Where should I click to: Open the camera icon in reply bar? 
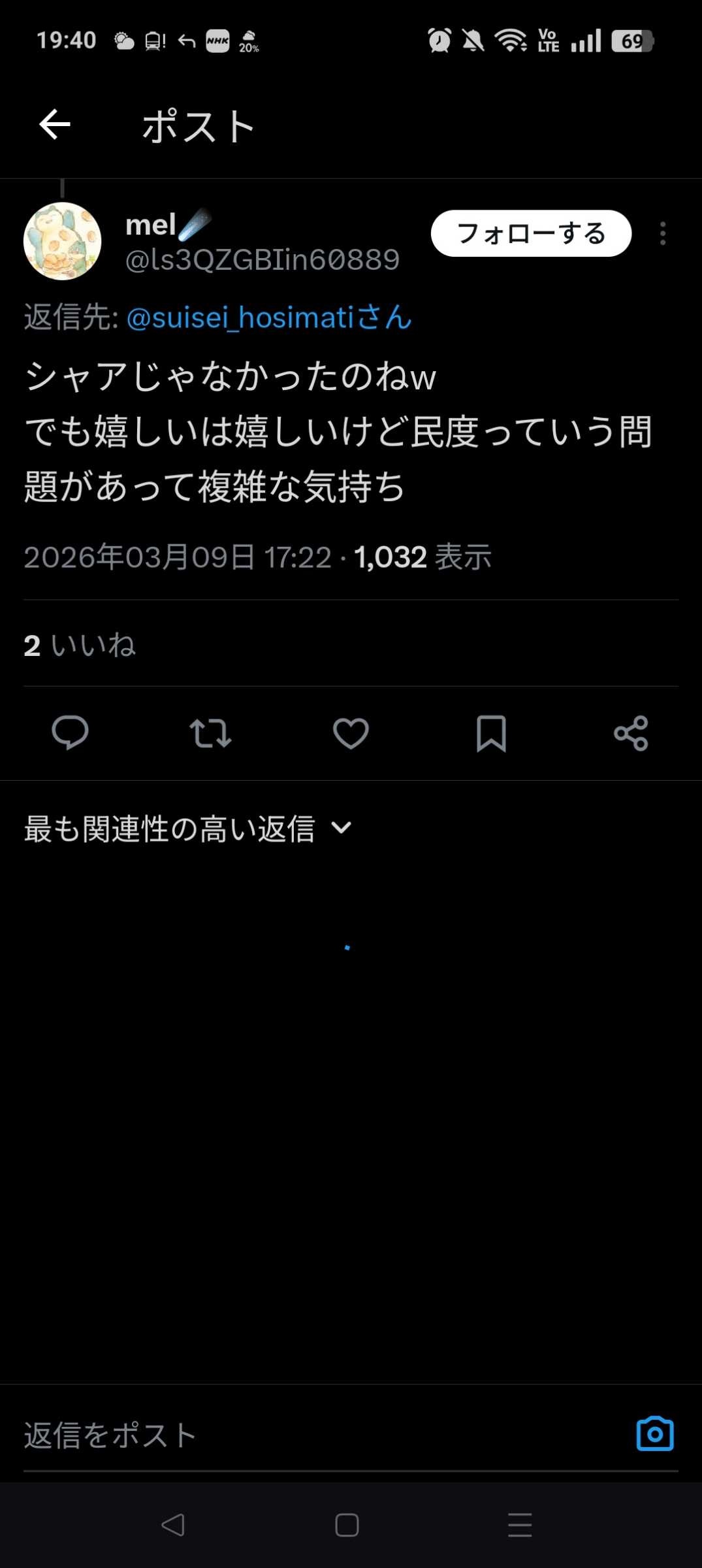coord(654,1434)
